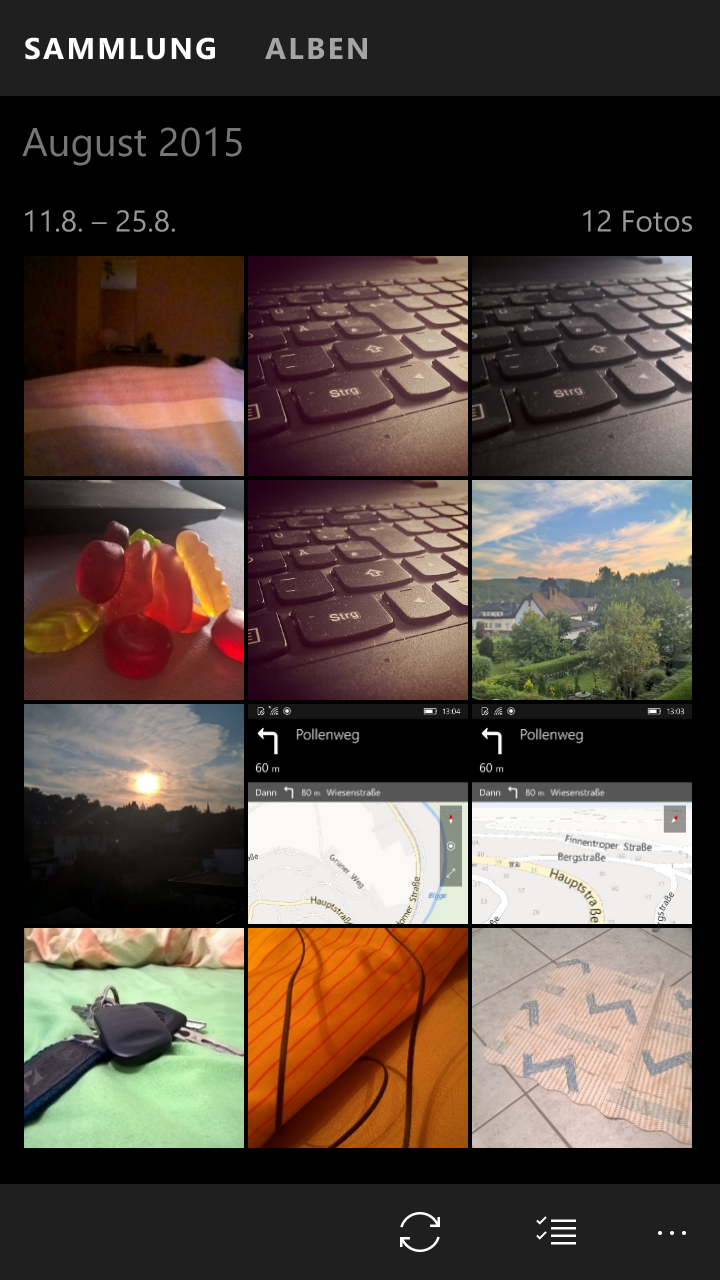Open the orange fabric with cable photo
Image resolution: width=720 pixels, height=1280 pixels.
358,1038
